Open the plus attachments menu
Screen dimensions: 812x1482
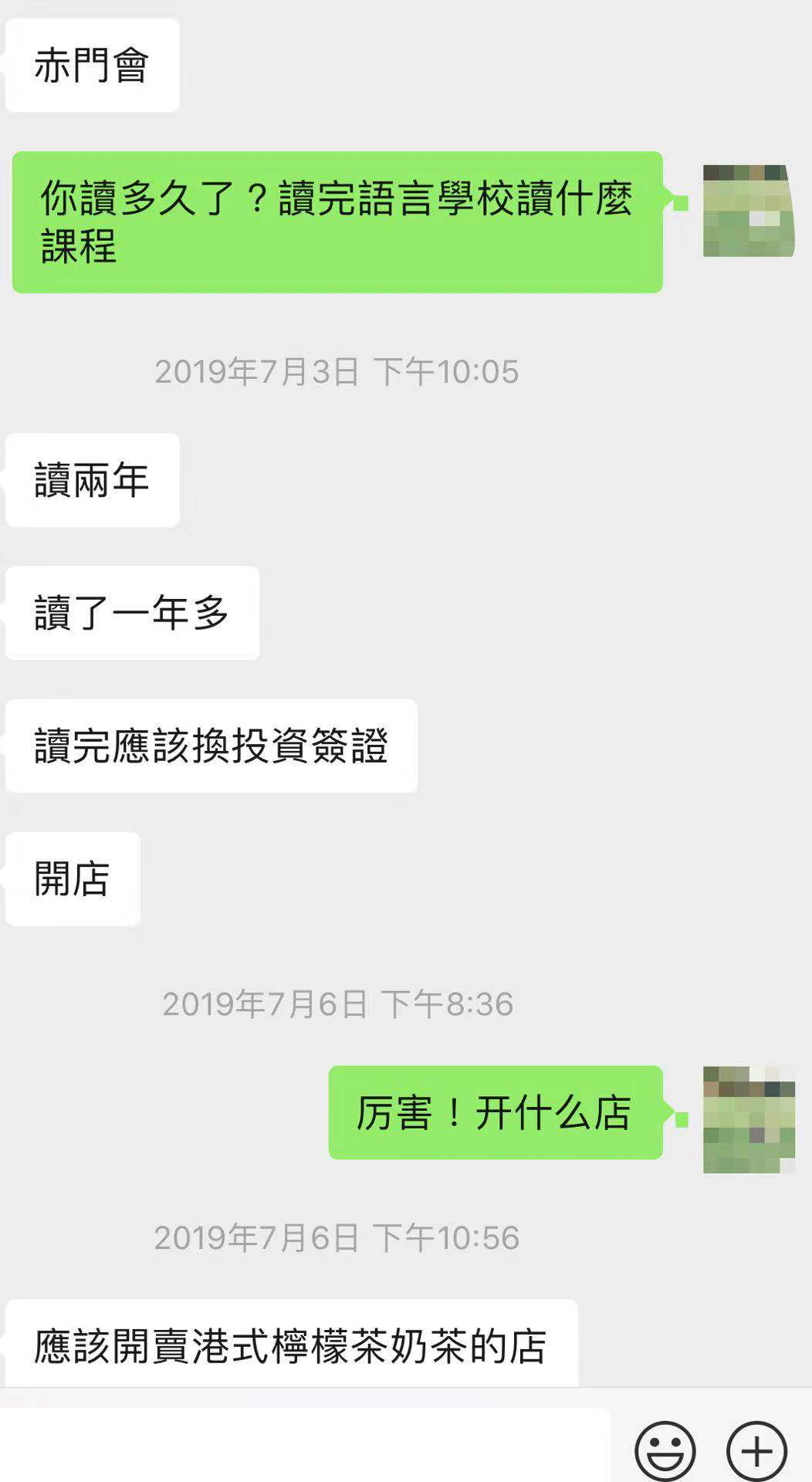[756, 1450]
